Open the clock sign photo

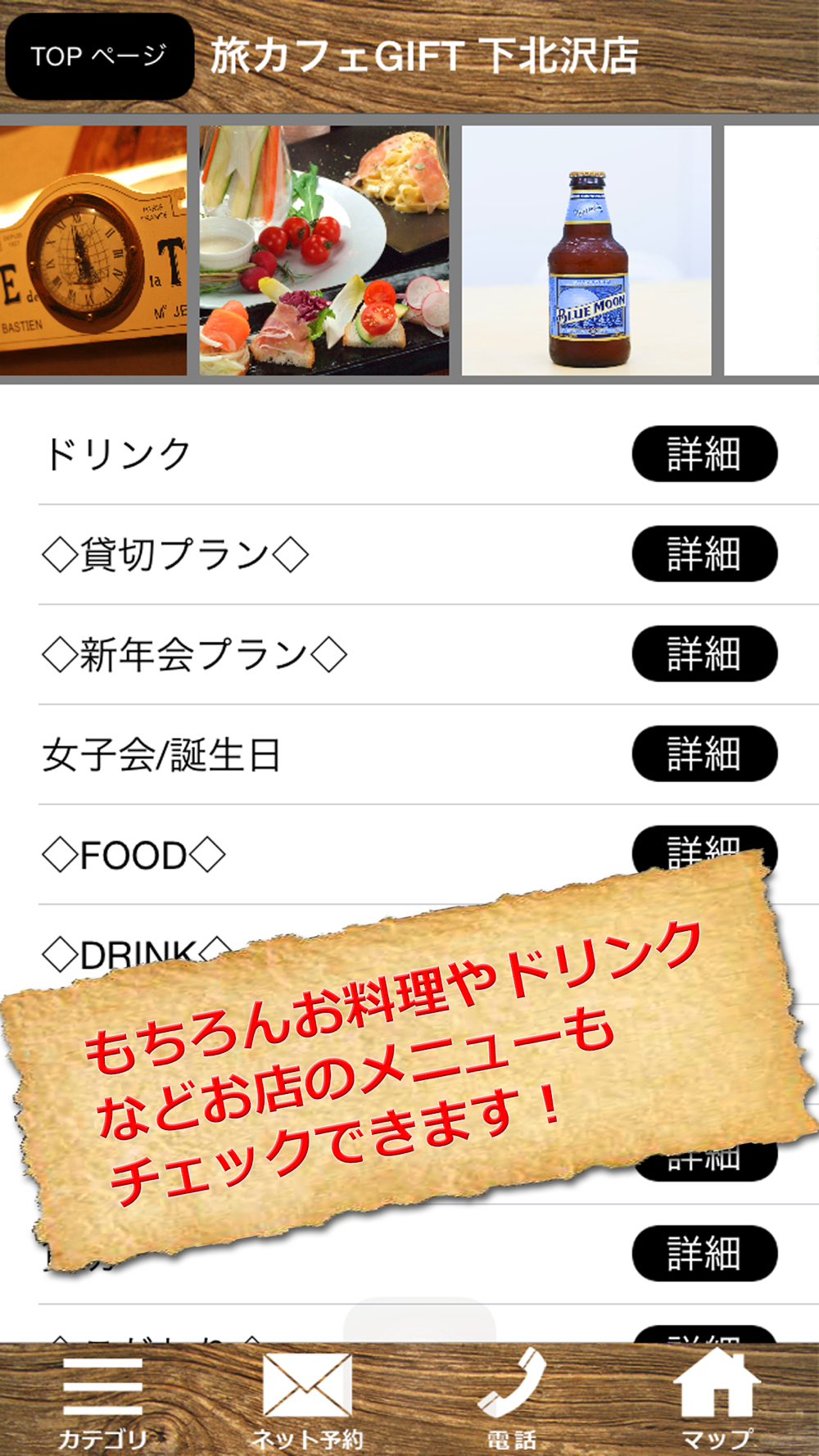coord(93,251)
